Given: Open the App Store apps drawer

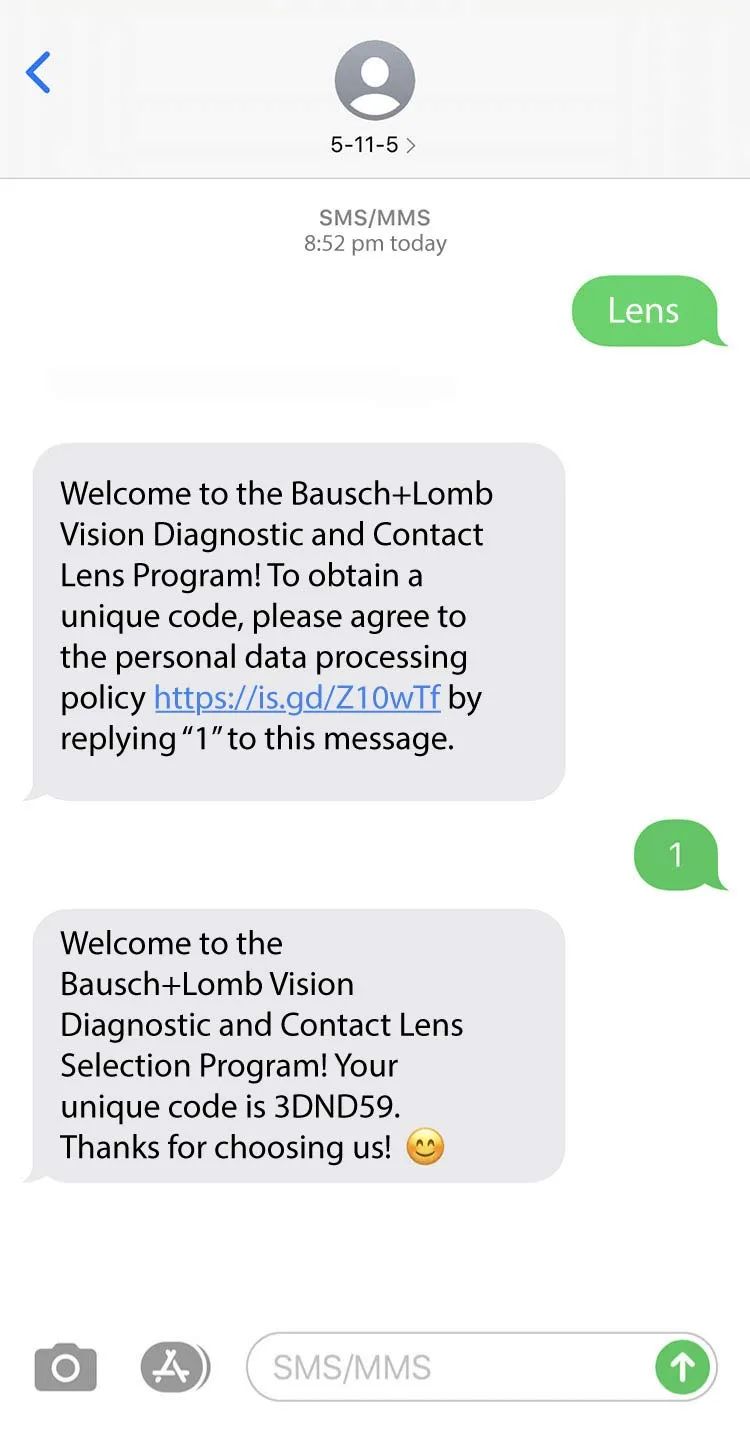Looking at the screenshot, I should (x=174, y=1367).
